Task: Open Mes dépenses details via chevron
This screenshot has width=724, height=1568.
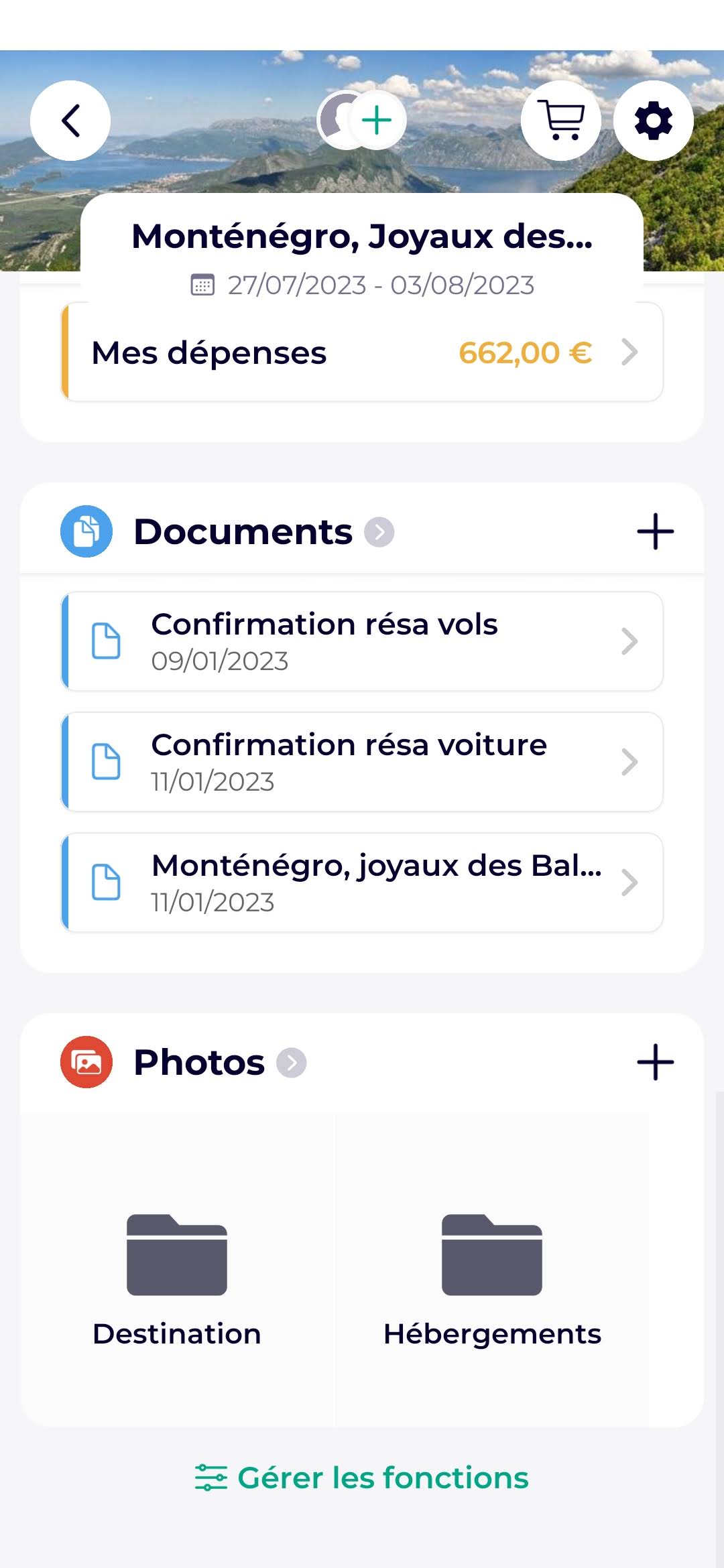Action: [629, 353]
